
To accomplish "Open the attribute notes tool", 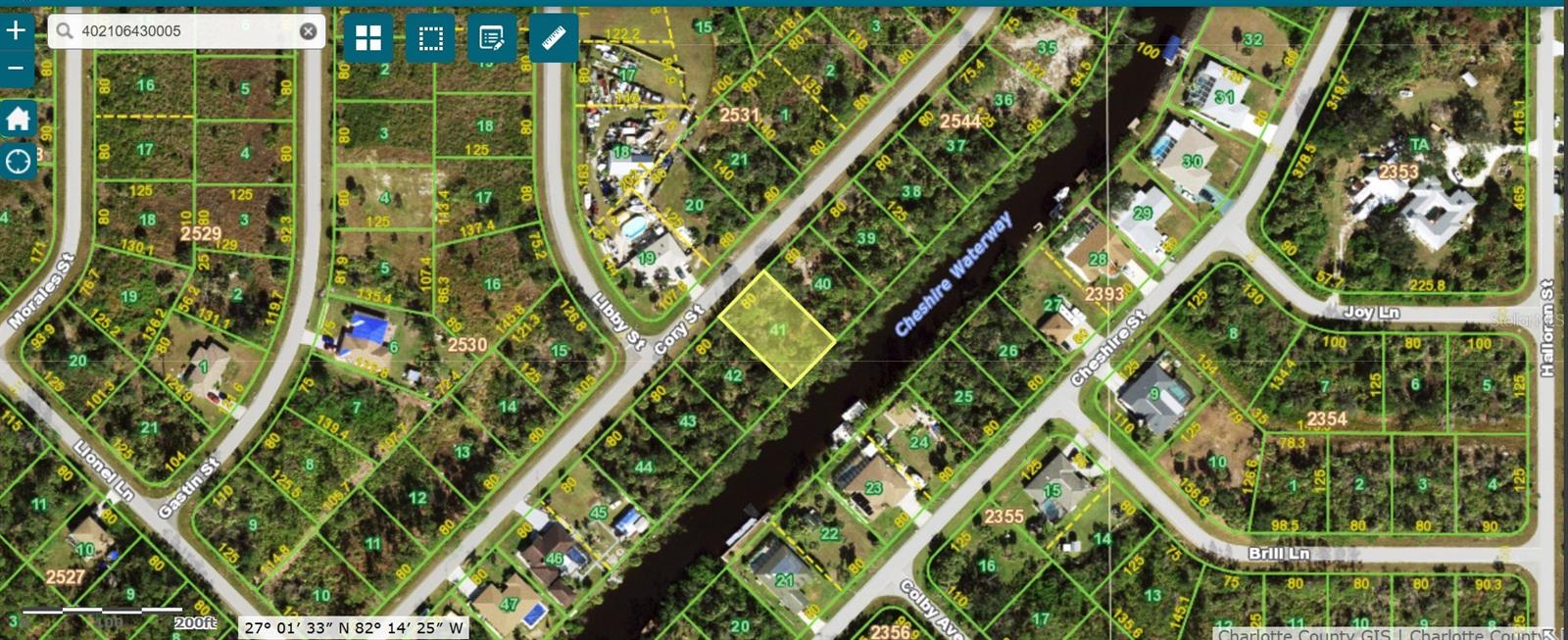I will click(492, 38).
